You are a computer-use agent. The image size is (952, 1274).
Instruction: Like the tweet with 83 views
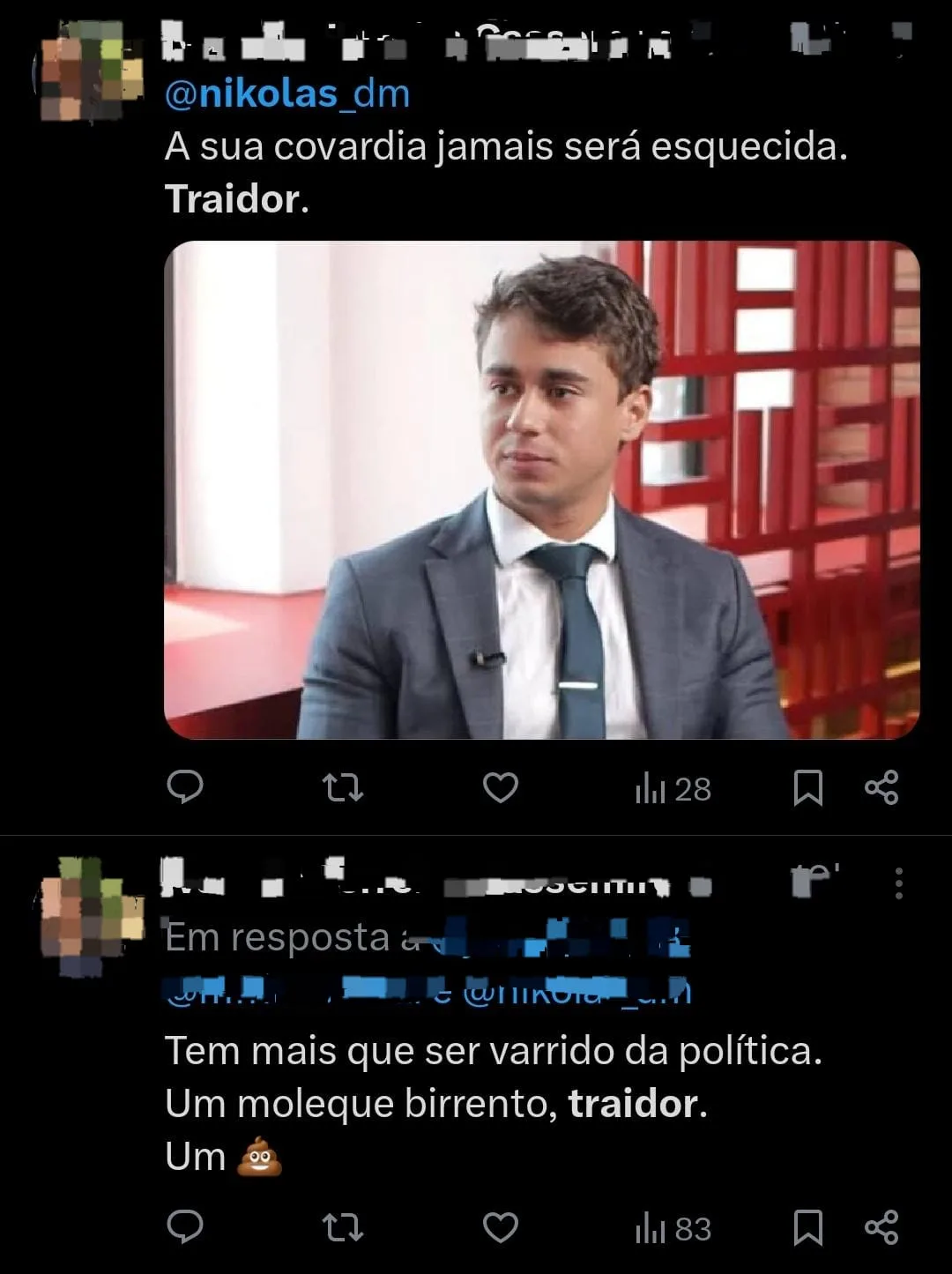pyautogui.click(x=500, y=1226)
